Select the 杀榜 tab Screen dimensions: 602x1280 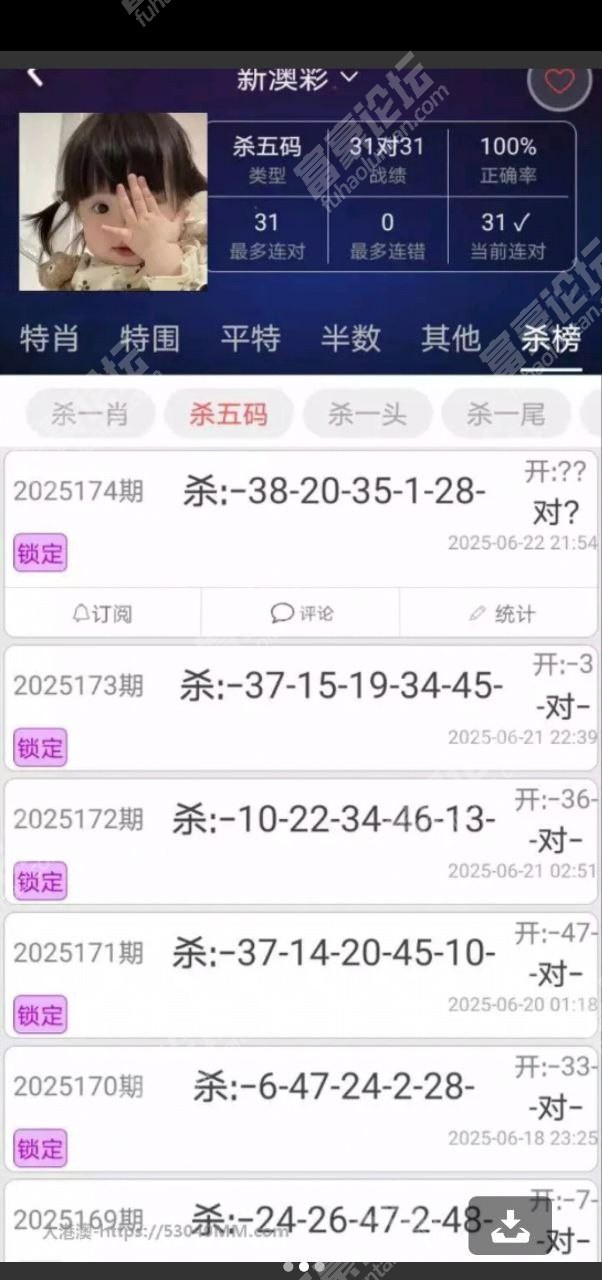coord(551,340)
